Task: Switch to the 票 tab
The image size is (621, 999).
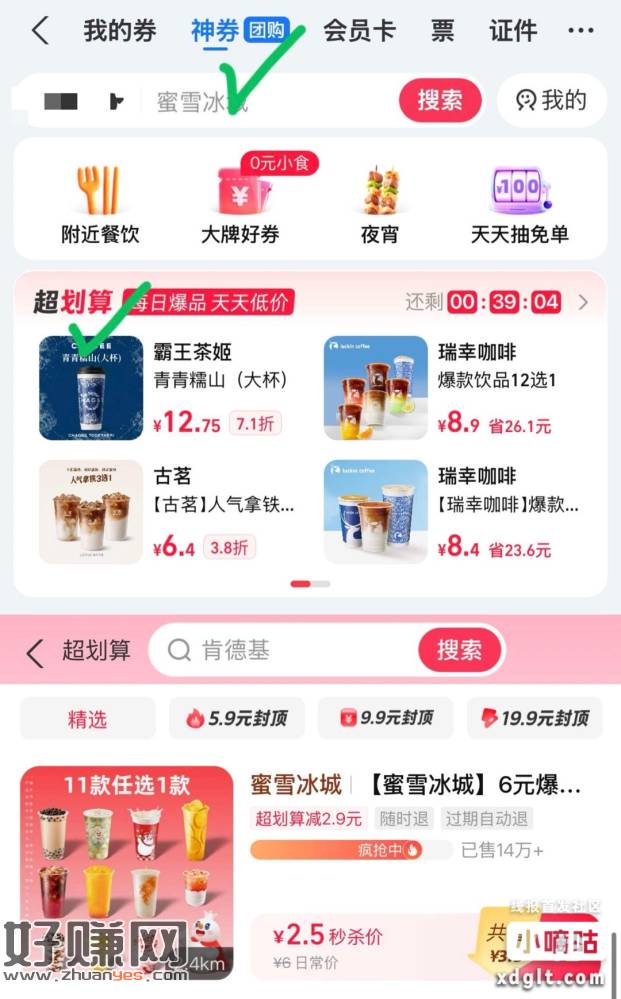Action: tap(442, 31)
